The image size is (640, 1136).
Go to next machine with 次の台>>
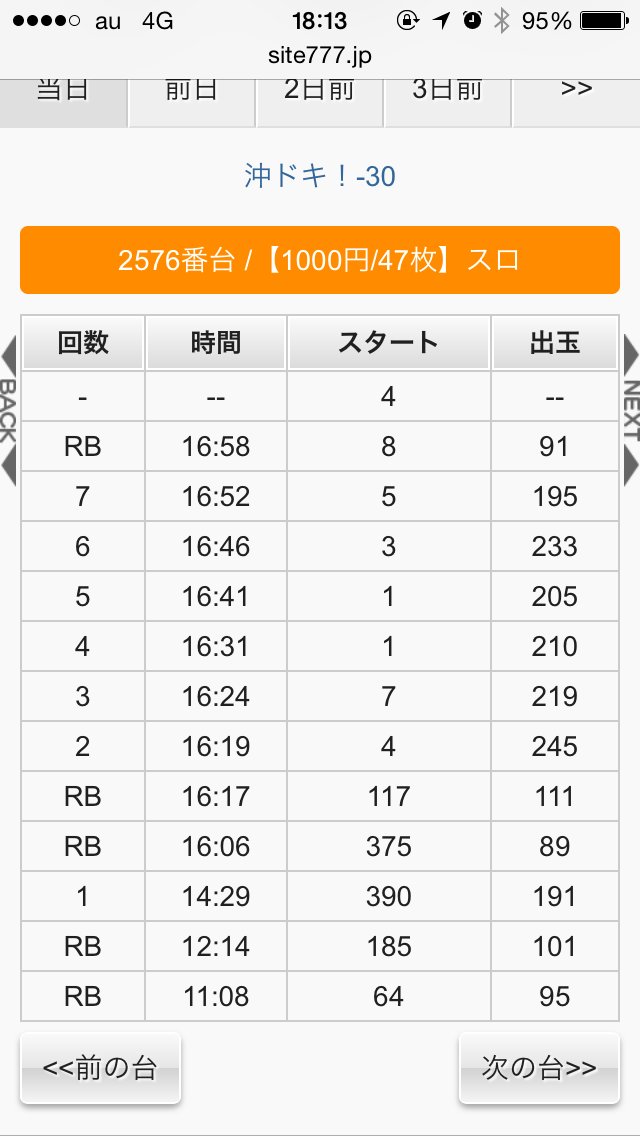(x=539, y=1068)
